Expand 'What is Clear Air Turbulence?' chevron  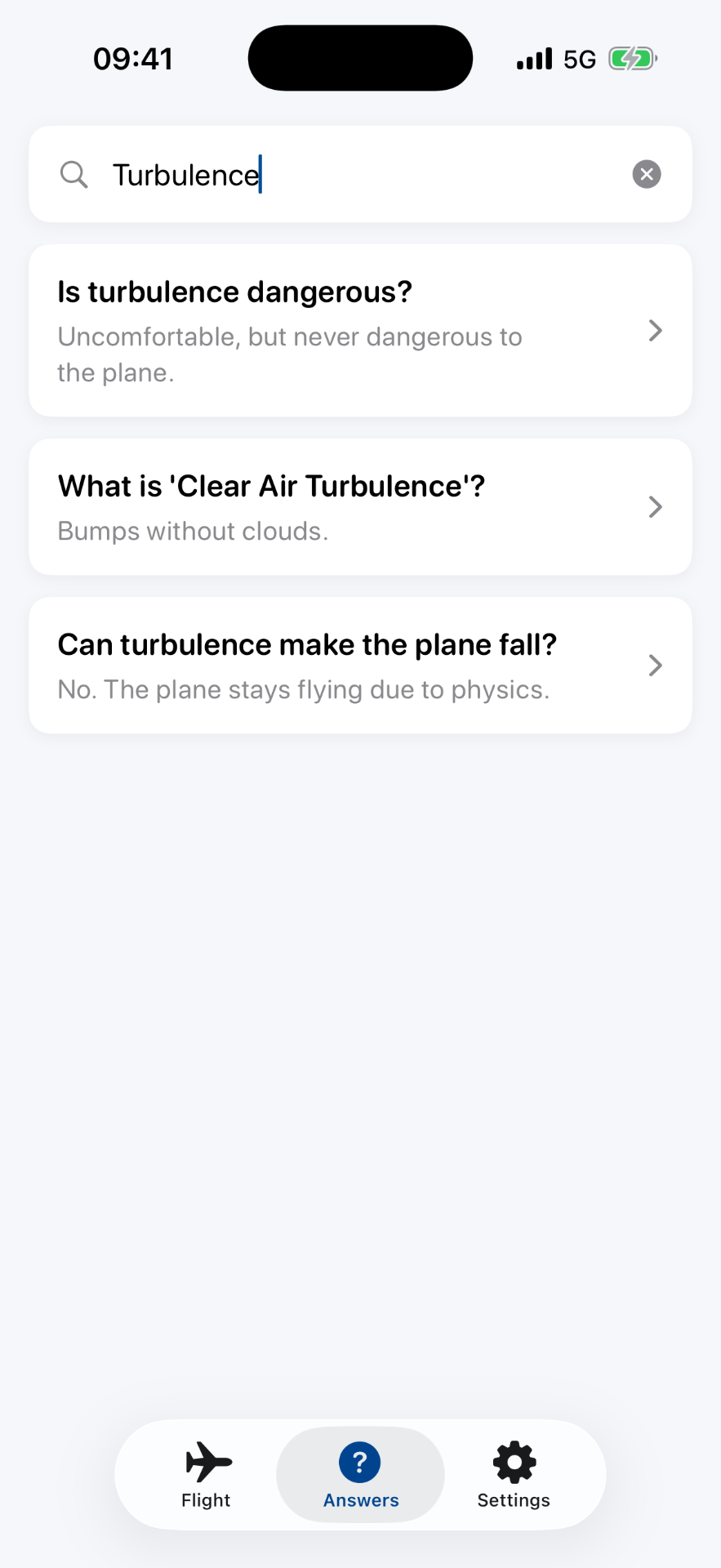pos(655,506)
